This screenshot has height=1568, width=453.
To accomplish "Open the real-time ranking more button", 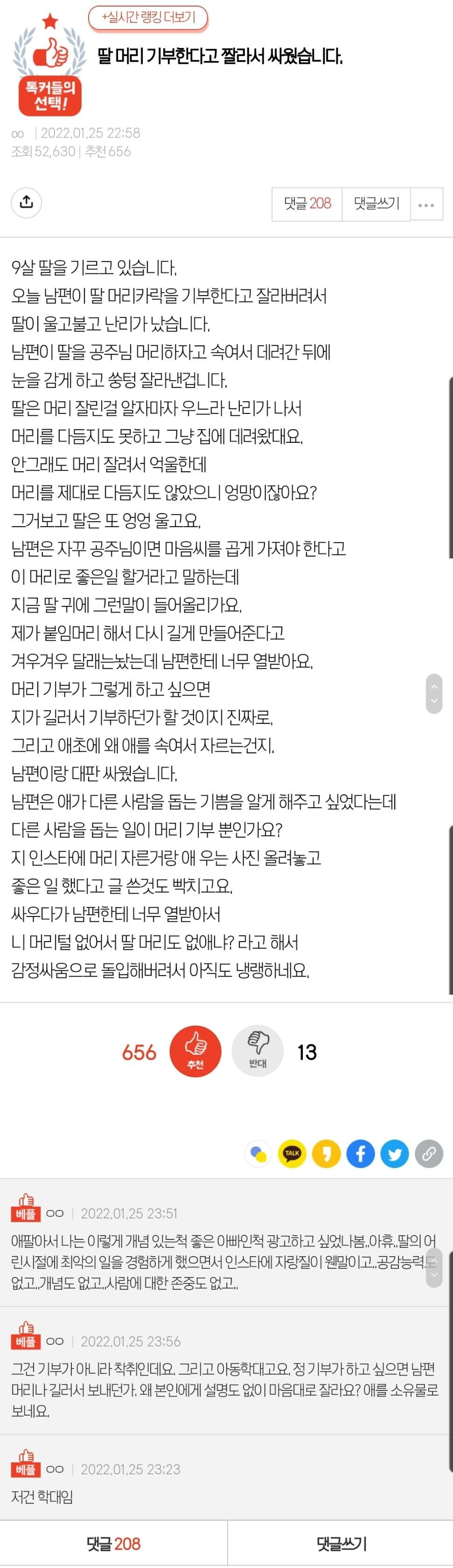I will click(148, 17).
